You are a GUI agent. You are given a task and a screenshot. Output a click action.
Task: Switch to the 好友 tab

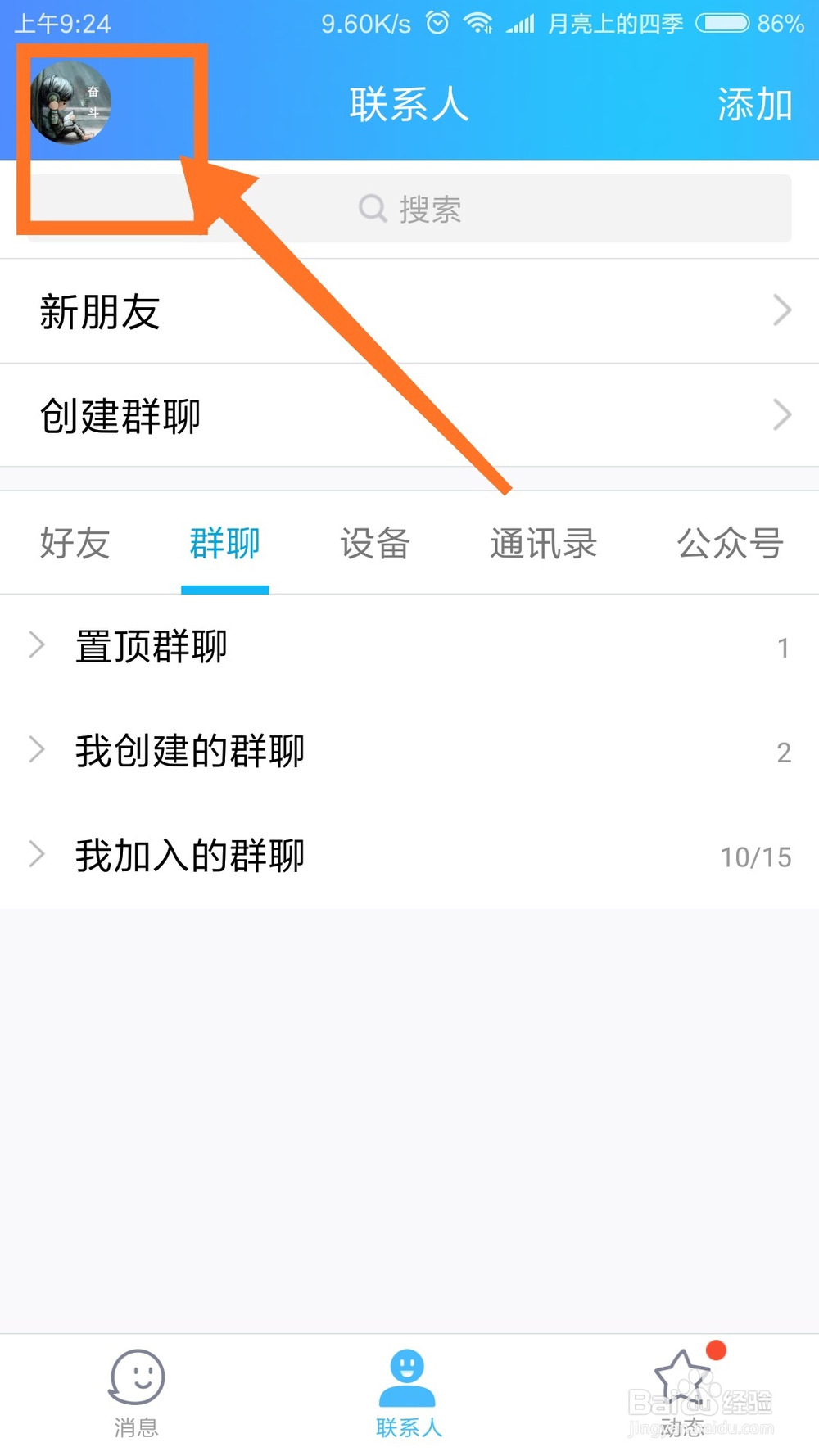[x=74, y=544]
